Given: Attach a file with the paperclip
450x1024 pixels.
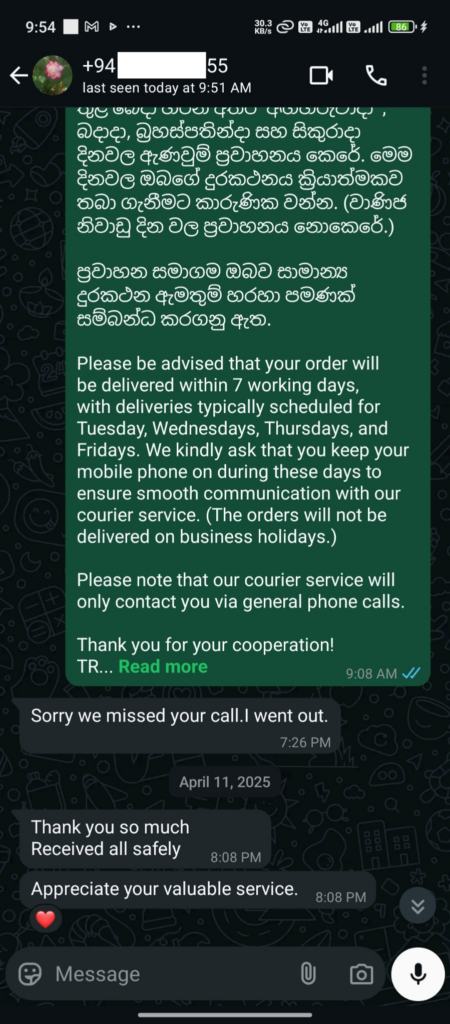Looking at the screenshot, I should coord(308,974).
